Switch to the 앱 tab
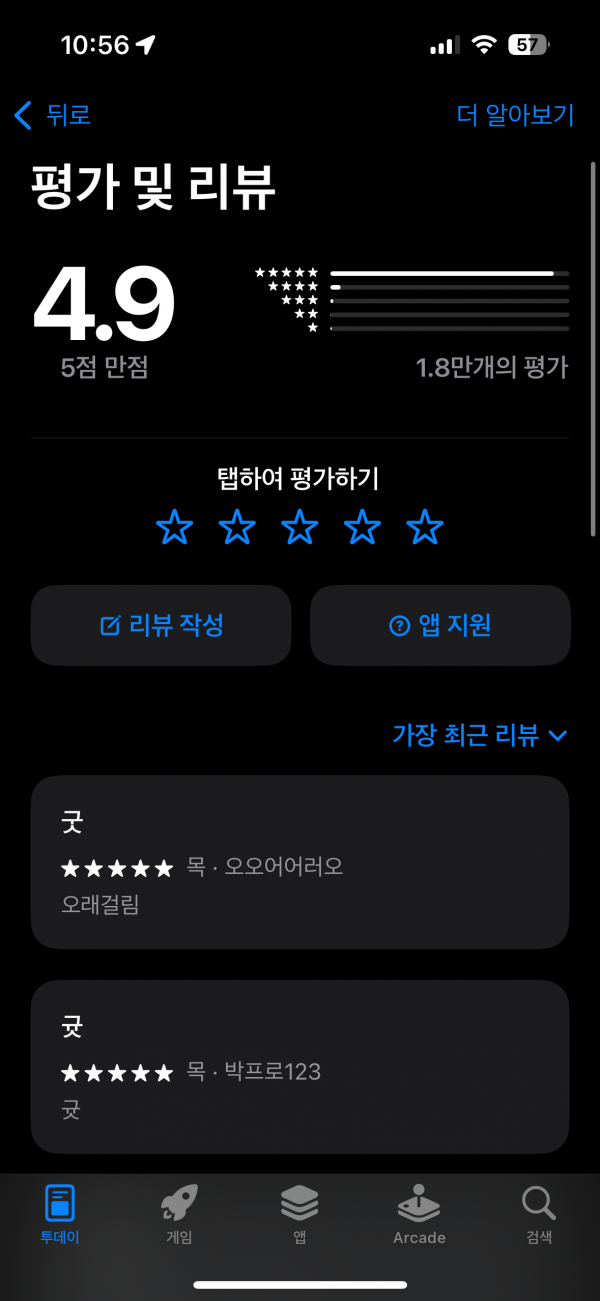The image size is (600, 1301). pos(299,1214)
